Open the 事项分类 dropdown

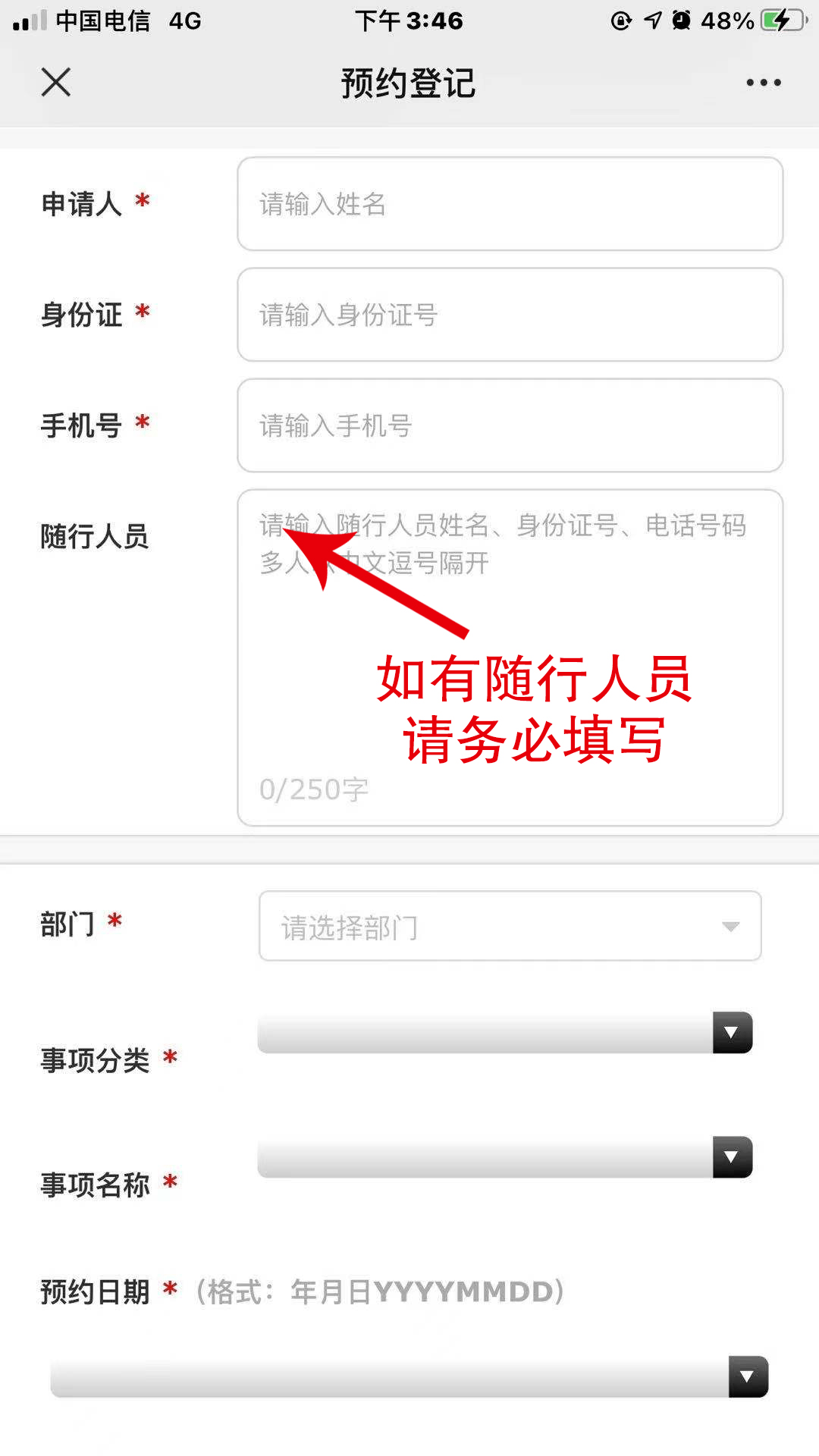point(505,1033)
